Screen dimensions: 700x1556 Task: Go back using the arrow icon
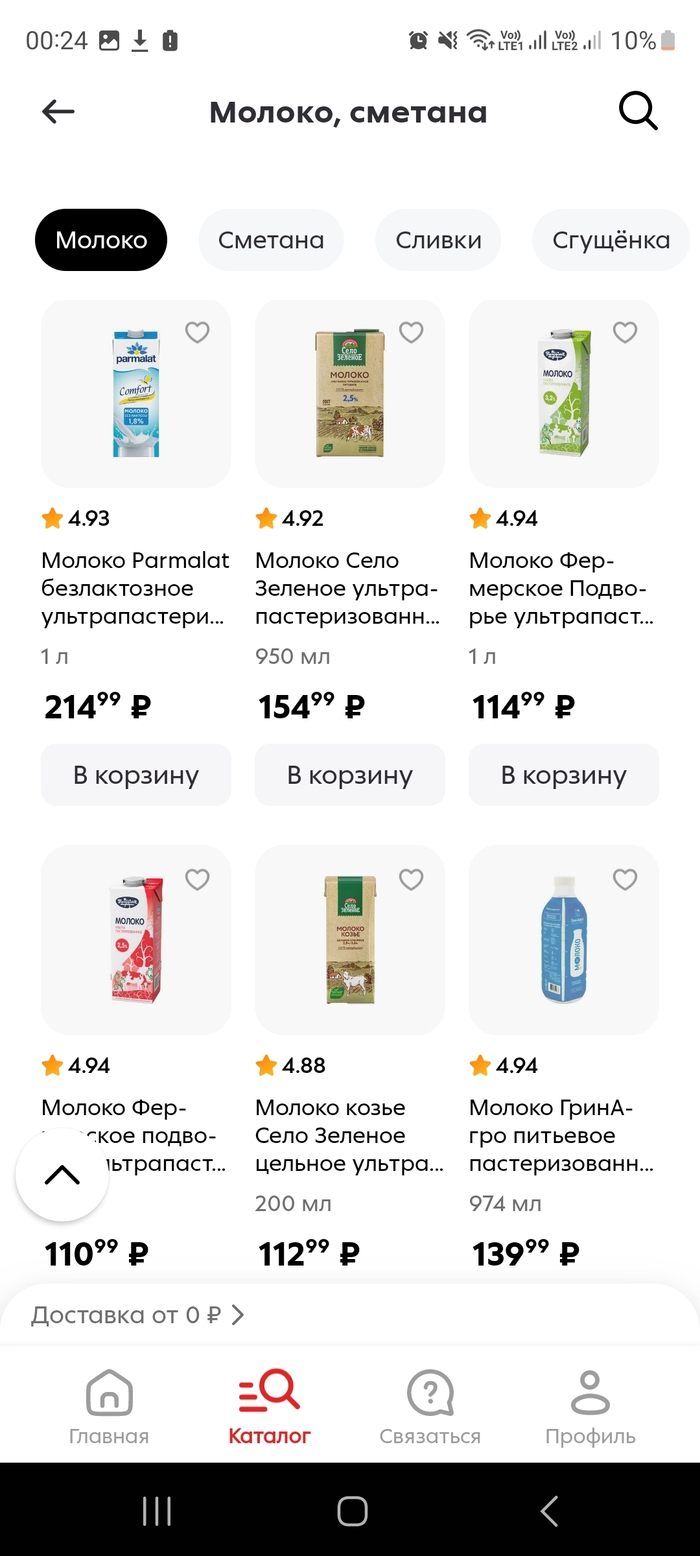(x=58, y=112)
